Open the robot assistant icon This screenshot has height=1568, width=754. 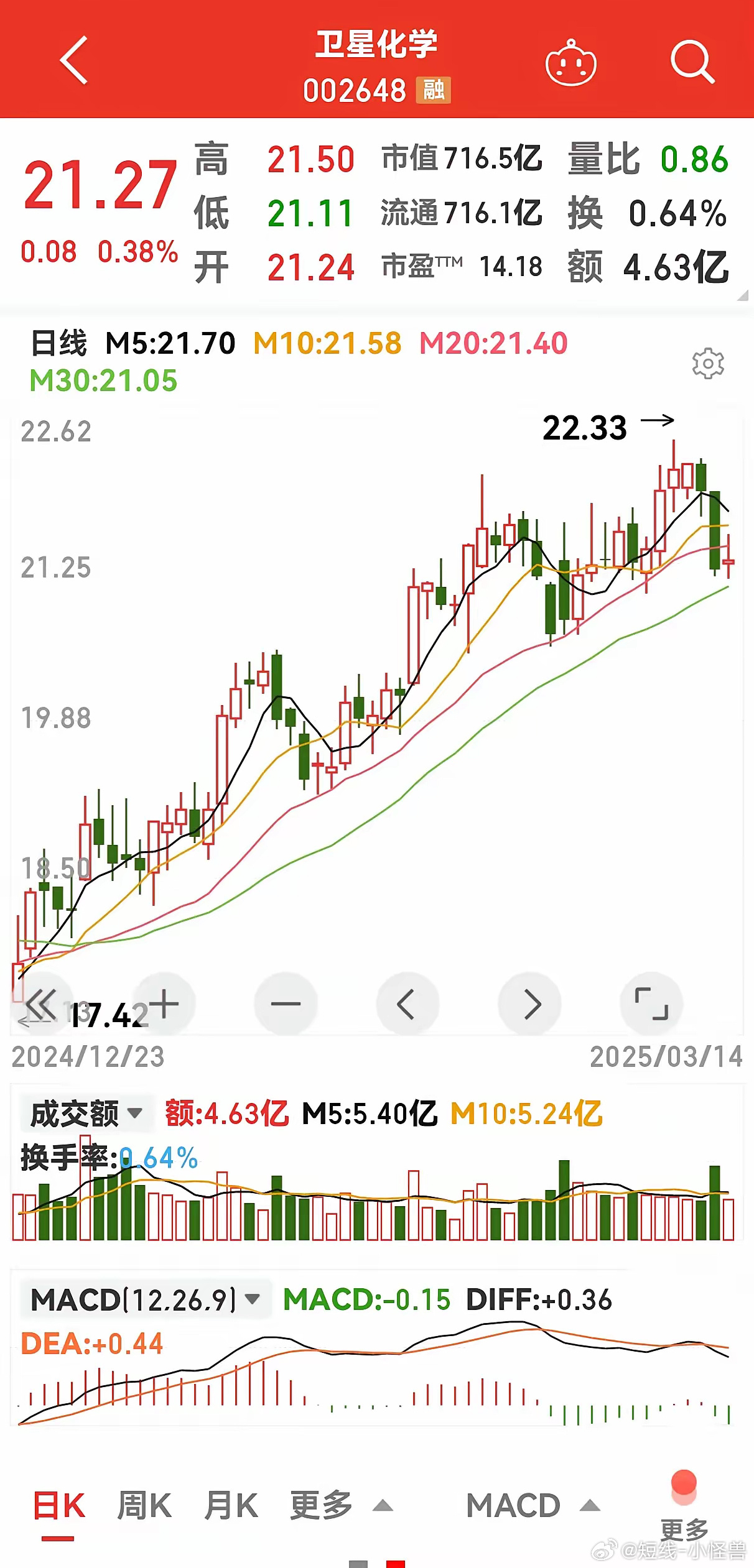(x=570, y=62)
